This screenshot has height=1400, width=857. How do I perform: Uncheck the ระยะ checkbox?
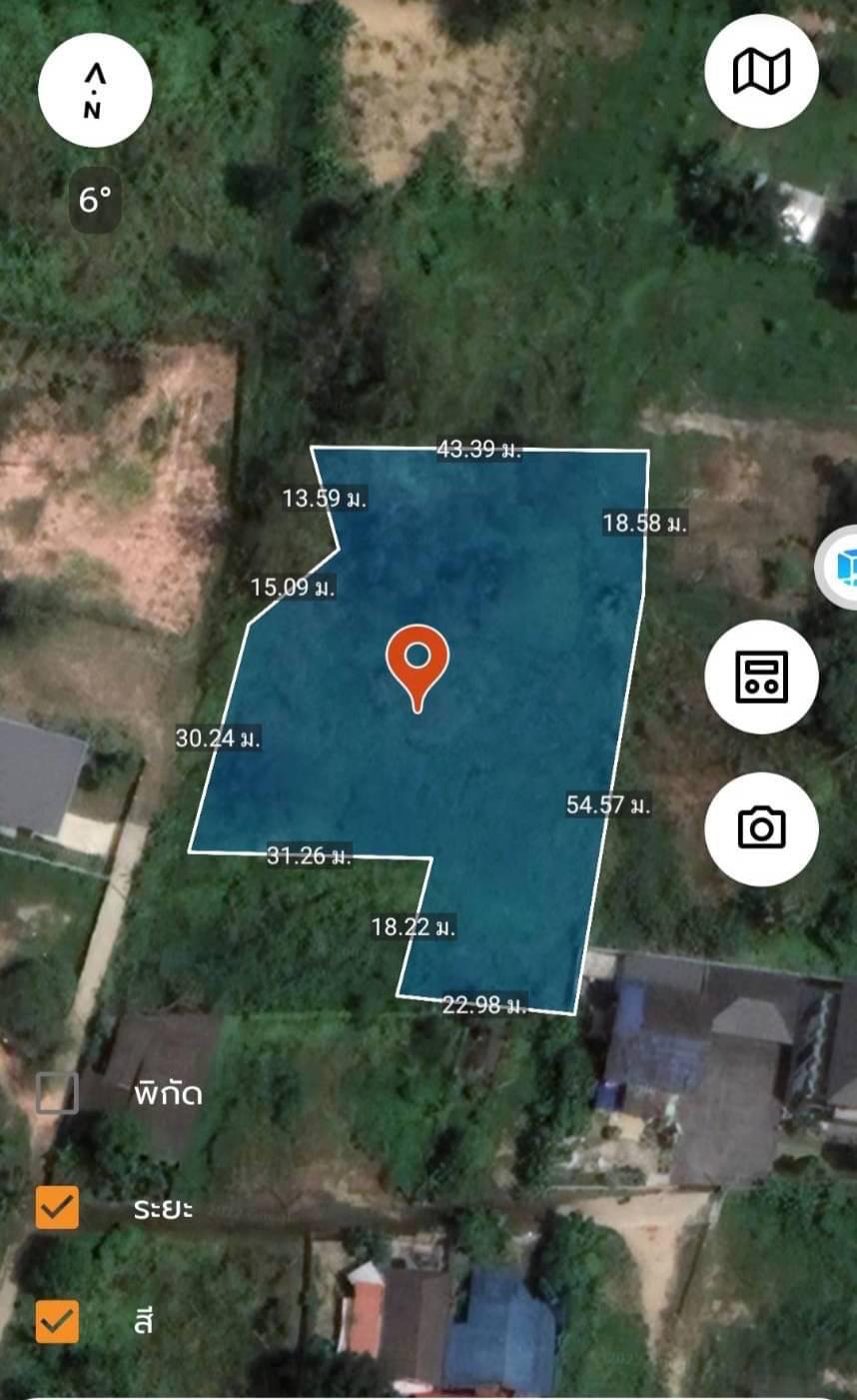[57, 1207]
